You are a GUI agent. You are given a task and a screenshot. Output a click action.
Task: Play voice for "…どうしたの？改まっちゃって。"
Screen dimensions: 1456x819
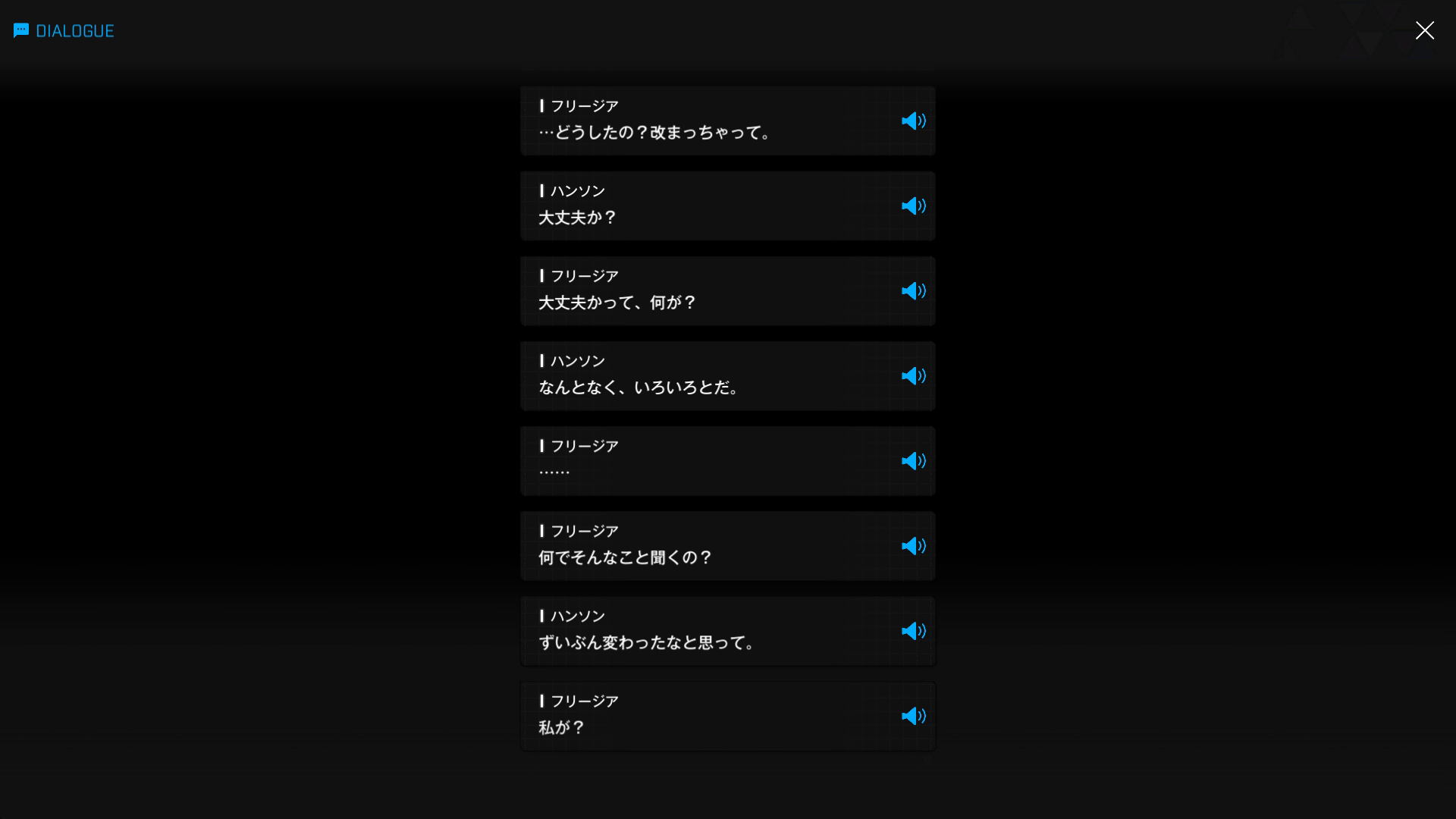(x=913, y=121)
